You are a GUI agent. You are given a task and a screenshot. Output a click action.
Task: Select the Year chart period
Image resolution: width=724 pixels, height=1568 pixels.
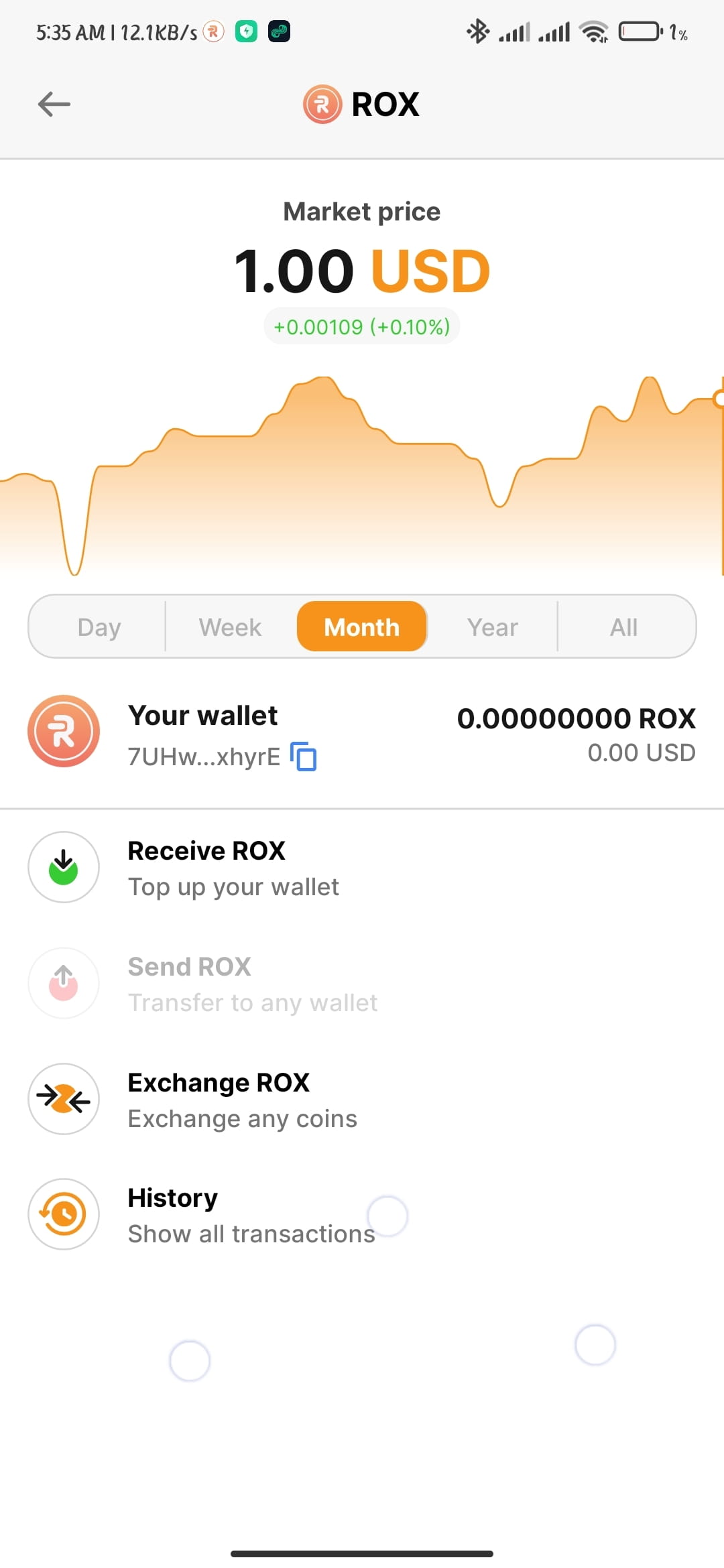tap(493, 626)
